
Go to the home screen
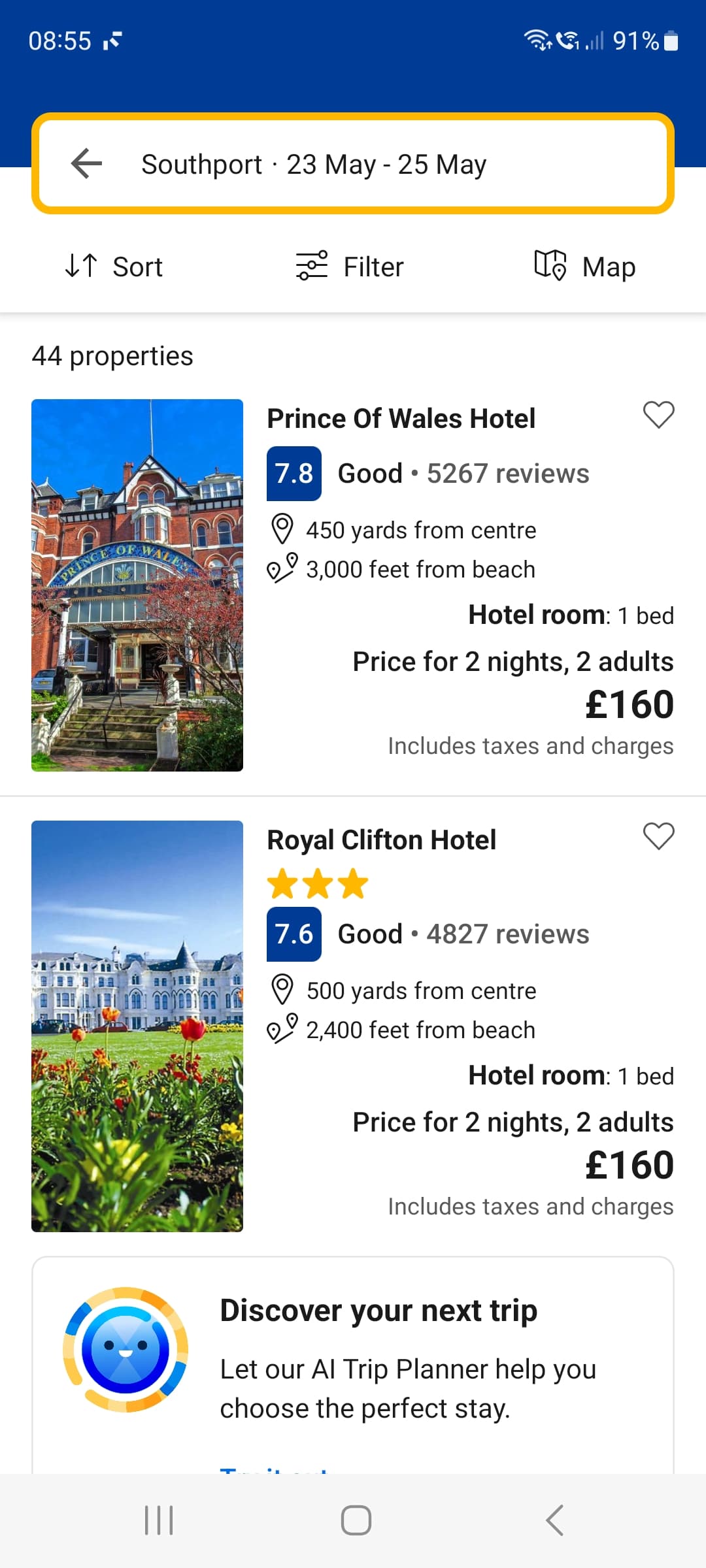356,1520
